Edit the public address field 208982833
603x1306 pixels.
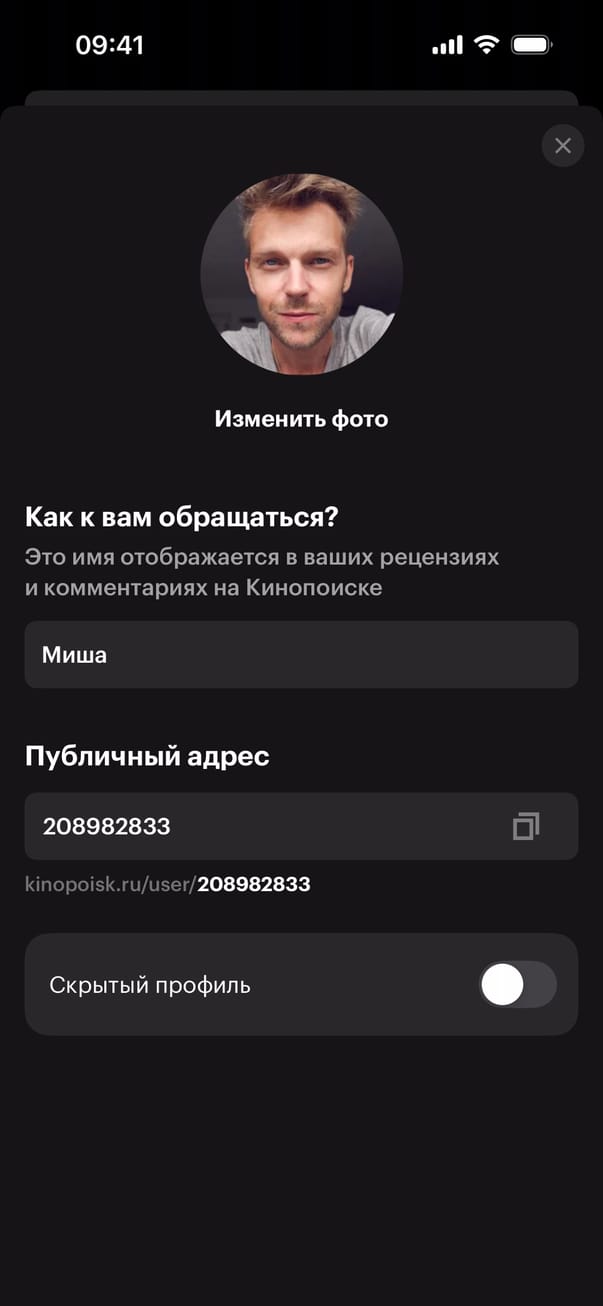[260, 826]
